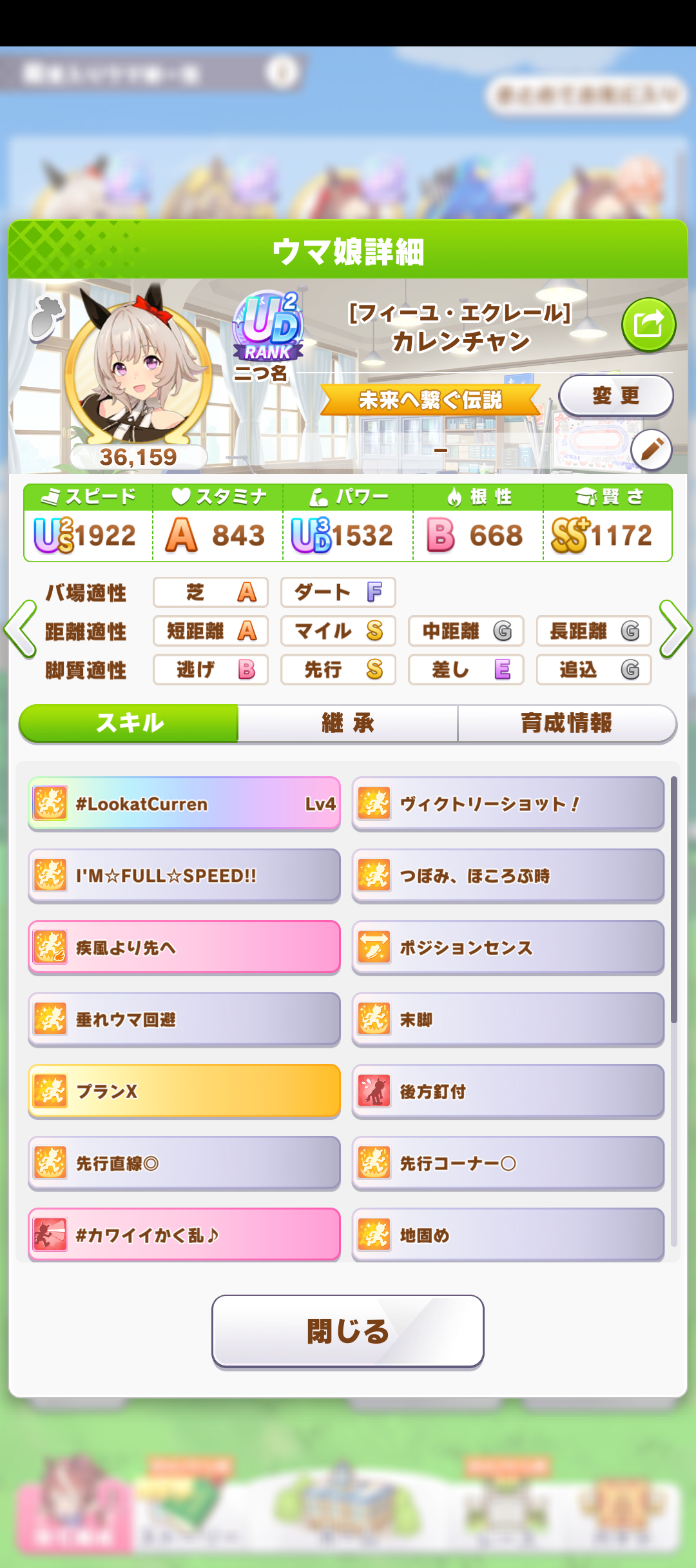
Task: Tap the favorite carrot icon
Action: (x=46, y=318)
